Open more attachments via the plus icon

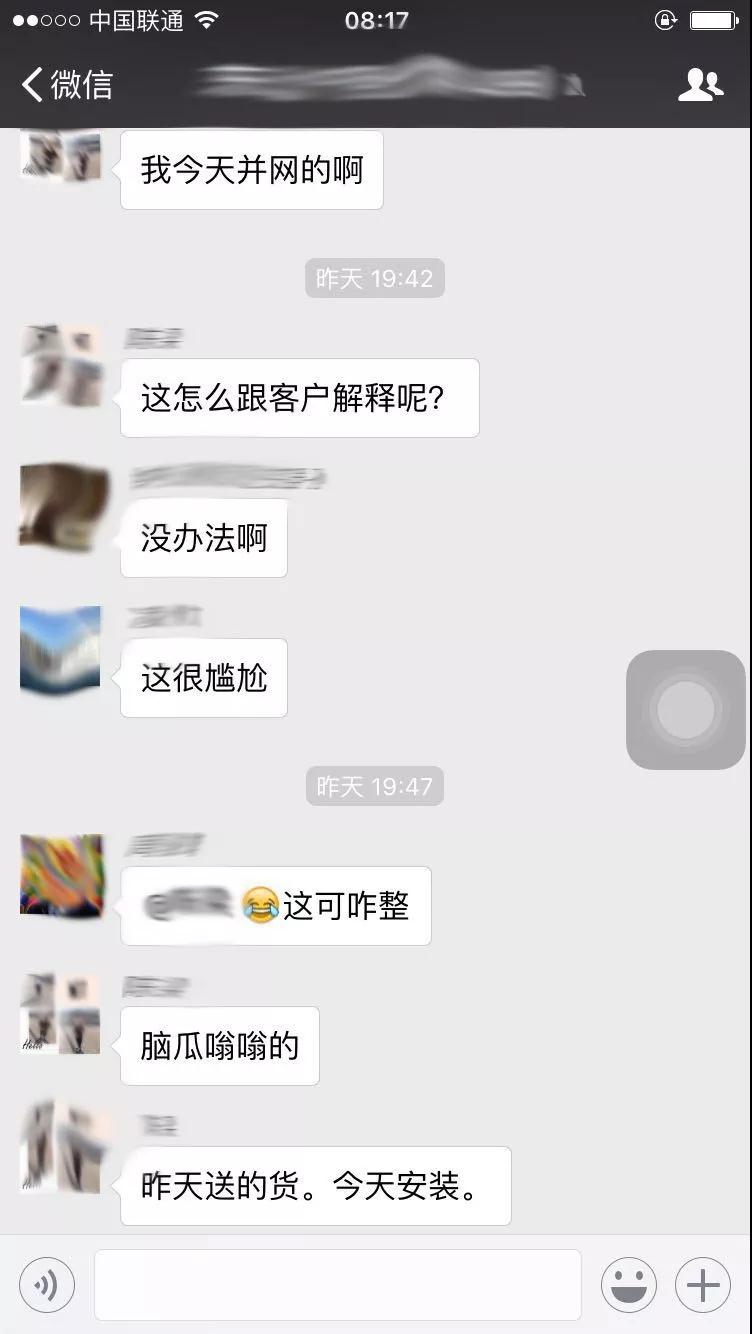tap(703, 1285)
